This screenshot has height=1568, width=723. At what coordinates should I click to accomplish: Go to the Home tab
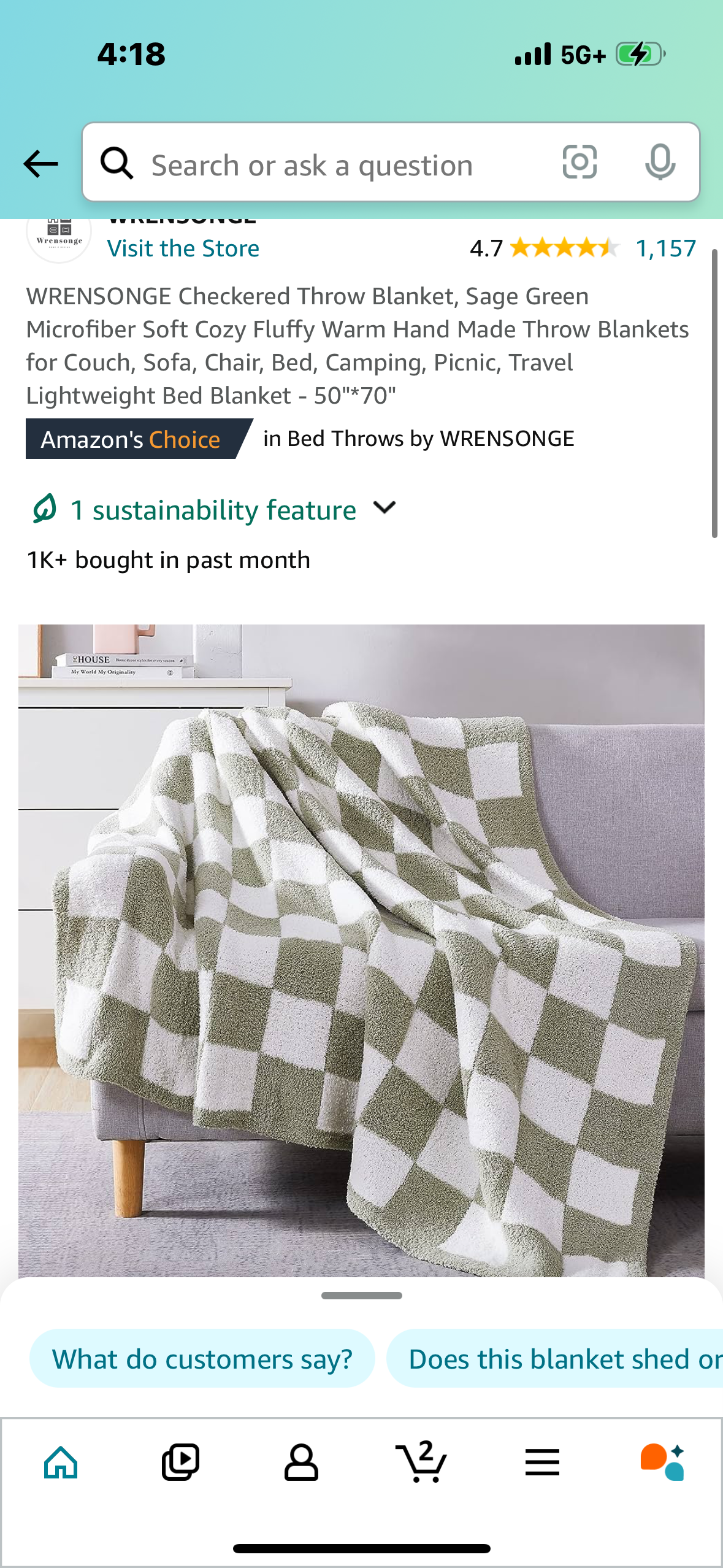61,1462
